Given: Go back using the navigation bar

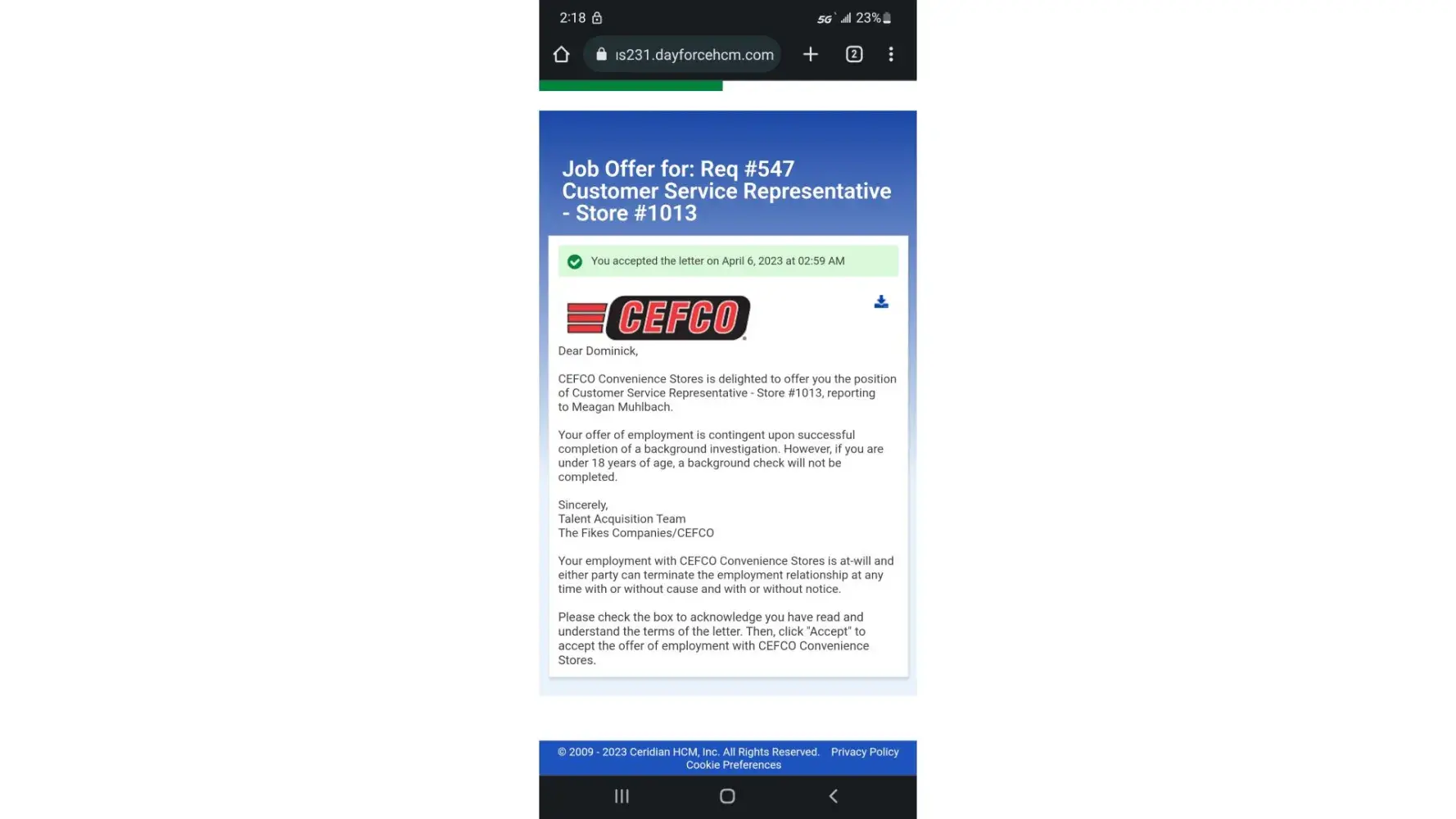Looking at the screenshot, I should [833, 796].
